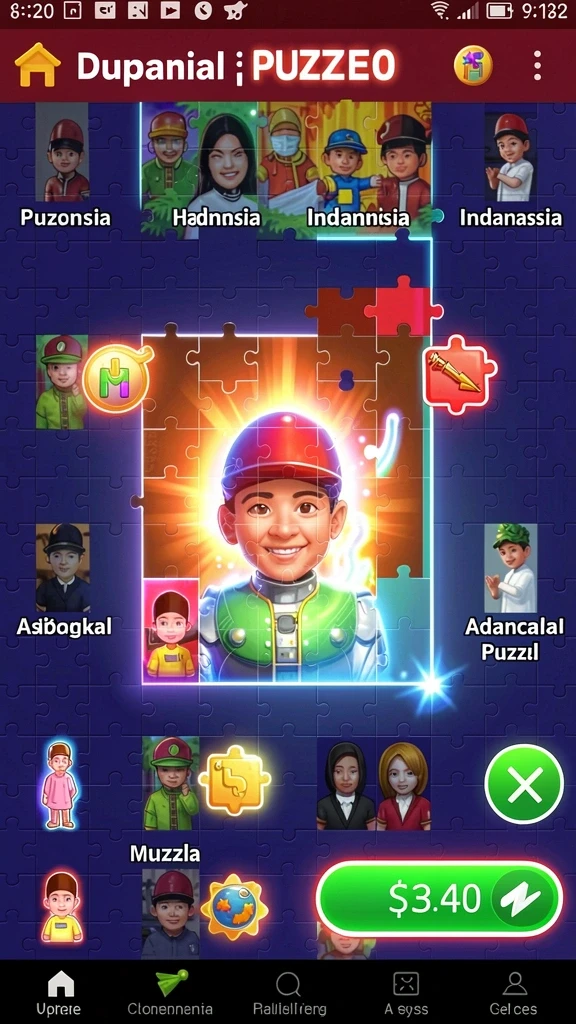Open the Ralilellreng search tab
576x1024 pixels.
coord(289,993)
